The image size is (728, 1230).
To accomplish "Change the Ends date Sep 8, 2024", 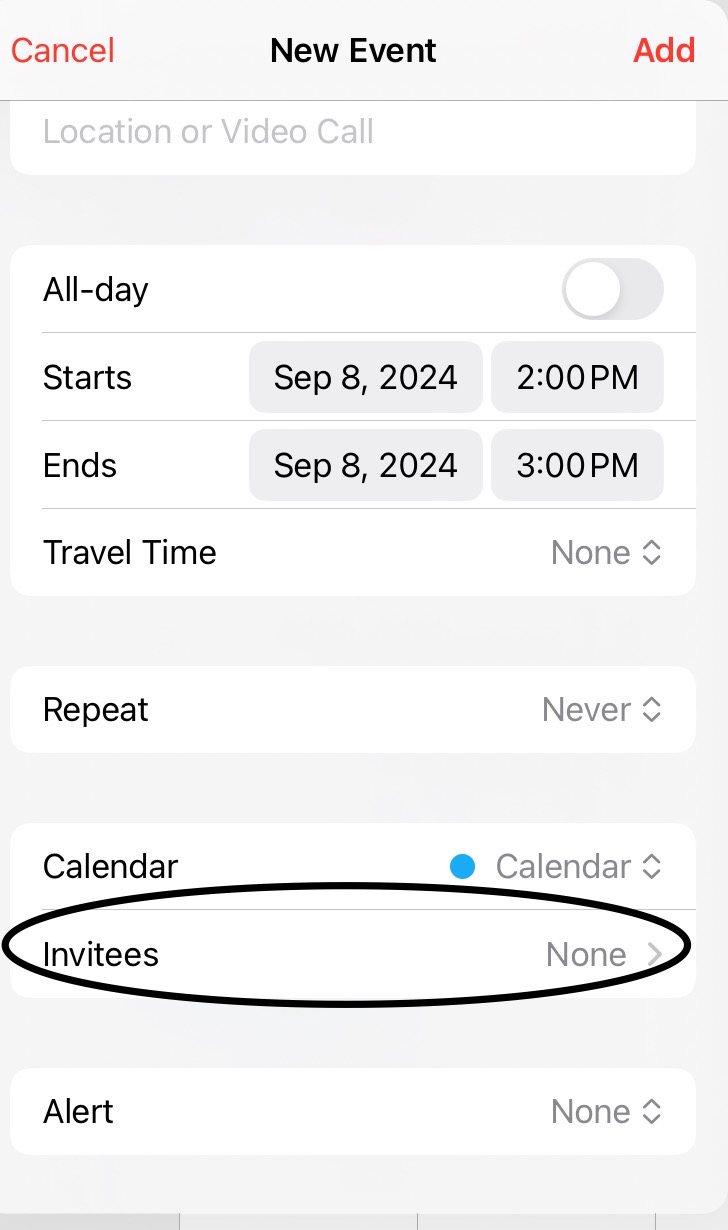I will [365, 465].
